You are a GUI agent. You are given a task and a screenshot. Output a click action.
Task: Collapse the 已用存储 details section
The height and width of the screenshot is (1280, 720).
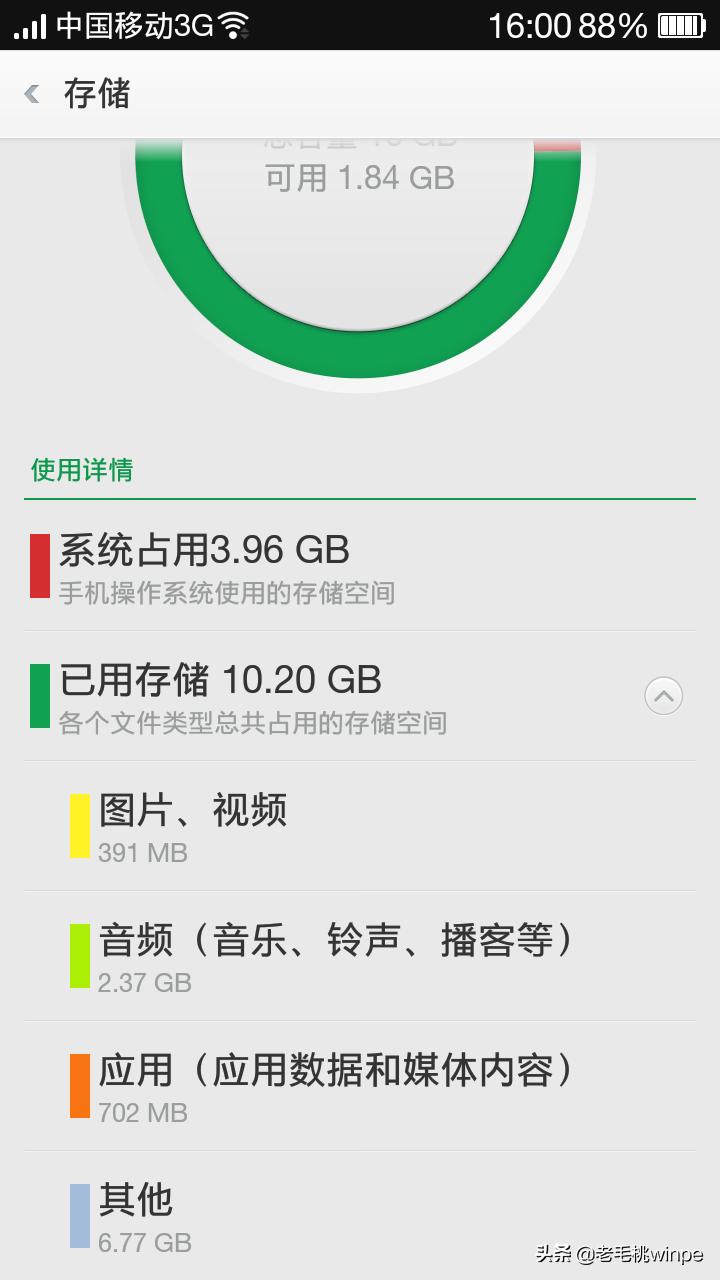pyautogui.click(x=663, y=695)
